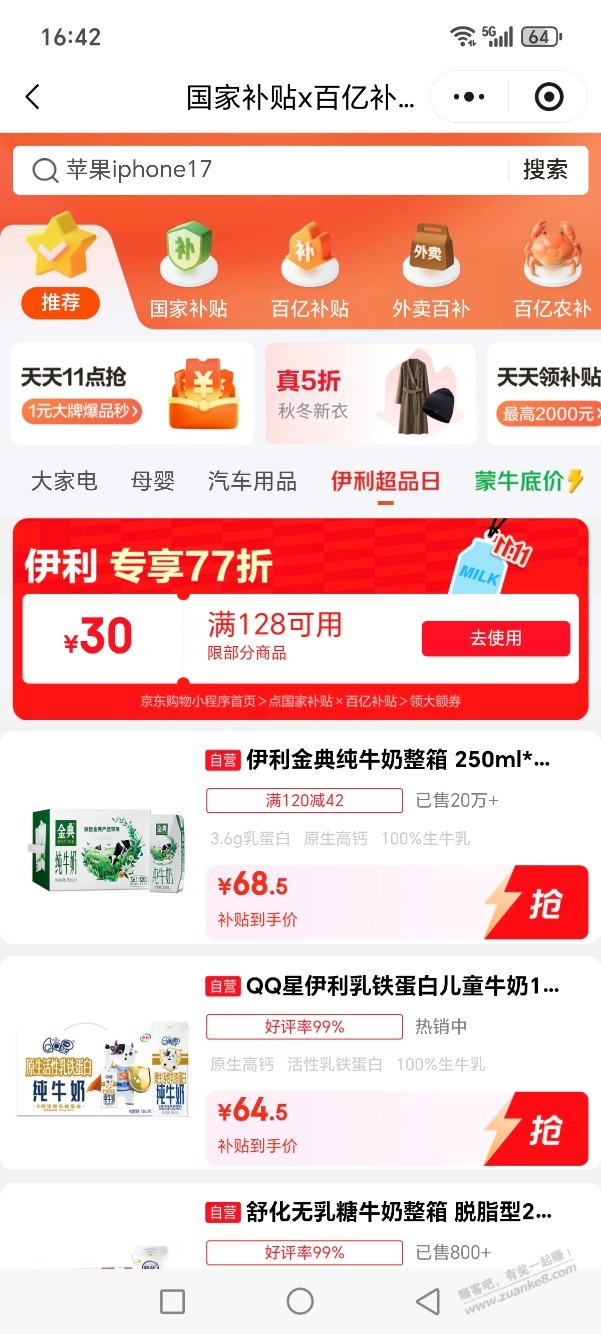601x1334 pixels.
Task: Tap the 苹果iphone17 search field
Action: click(260, 170)
